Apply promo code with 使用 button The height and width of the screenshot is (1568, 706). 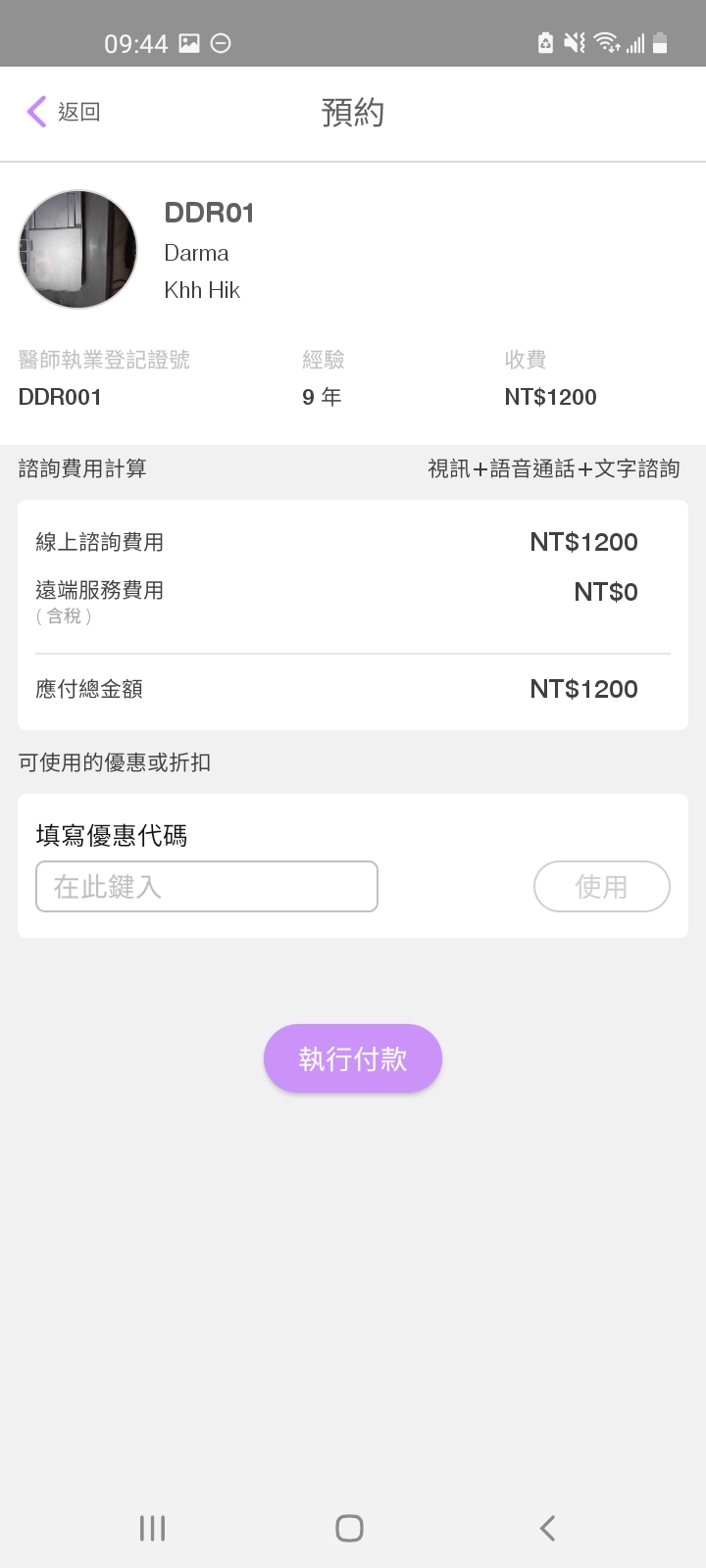click(601, 887)
